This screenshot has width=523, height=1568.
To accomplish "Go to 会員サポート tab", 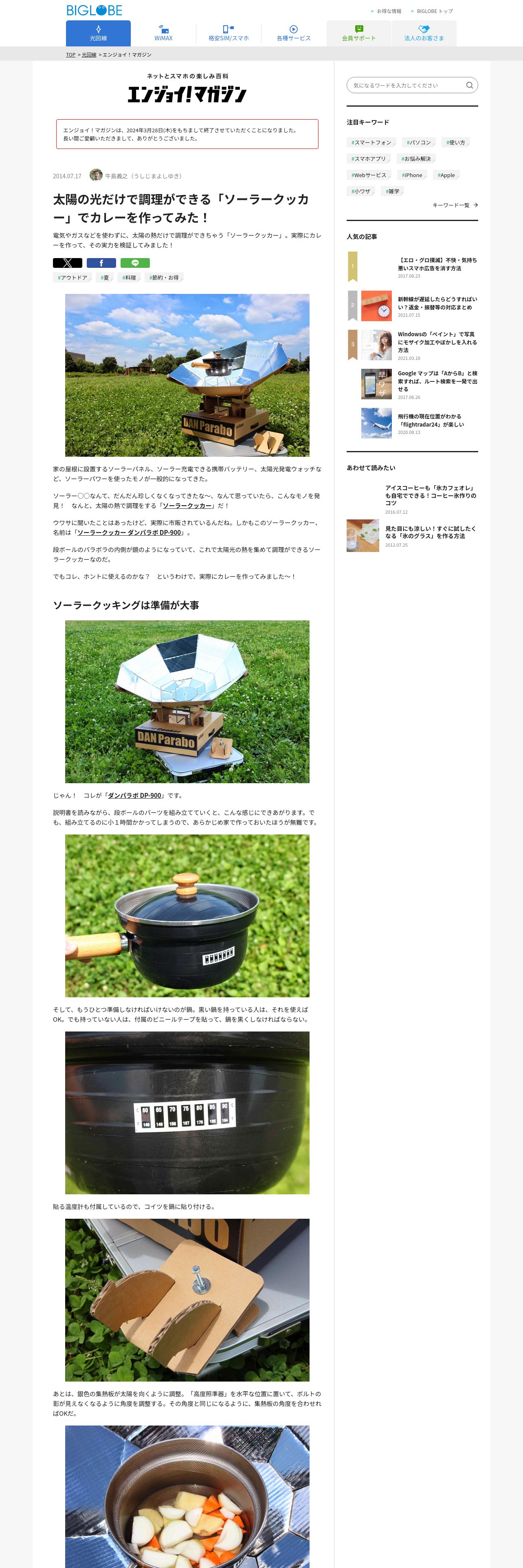I will 358,33.
